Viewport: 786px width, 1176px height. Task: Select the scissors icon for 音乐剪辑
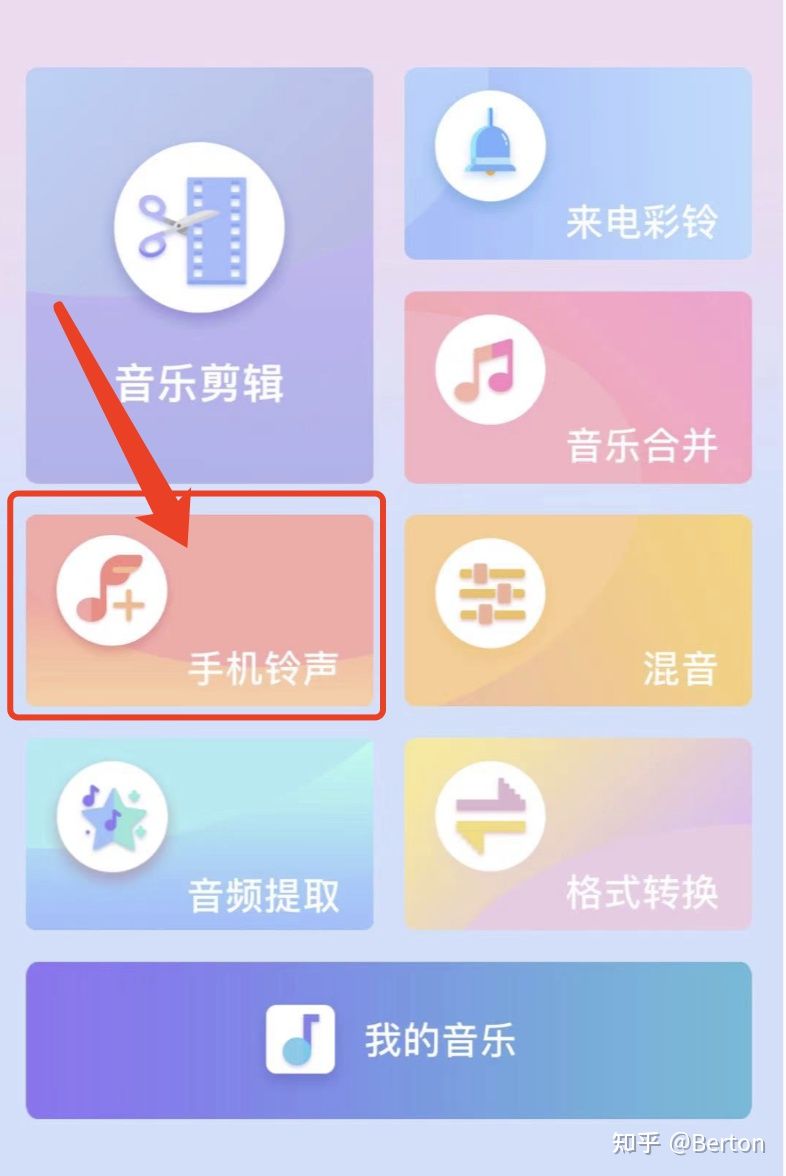pos(199,228)
